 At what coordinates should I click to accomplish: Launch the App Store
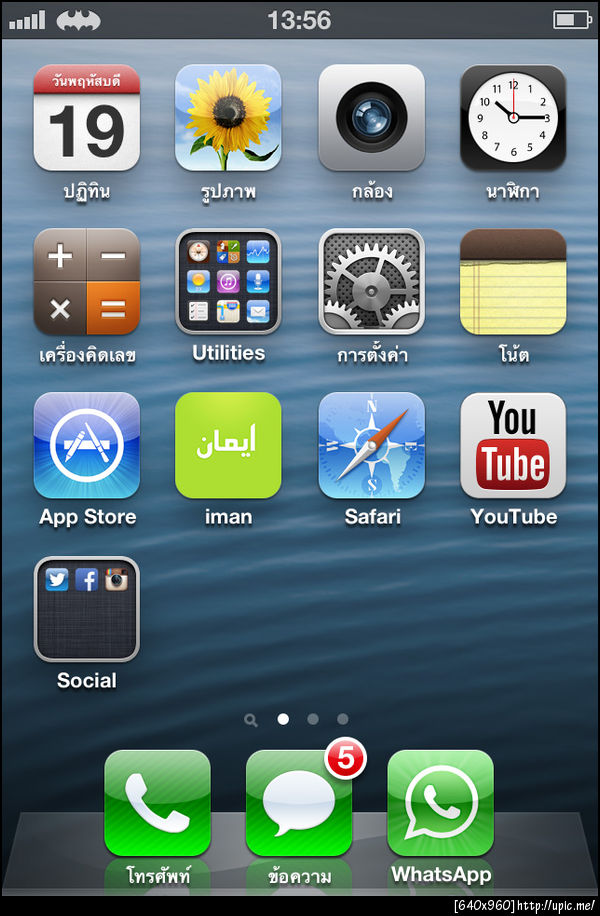pos(86,445)
